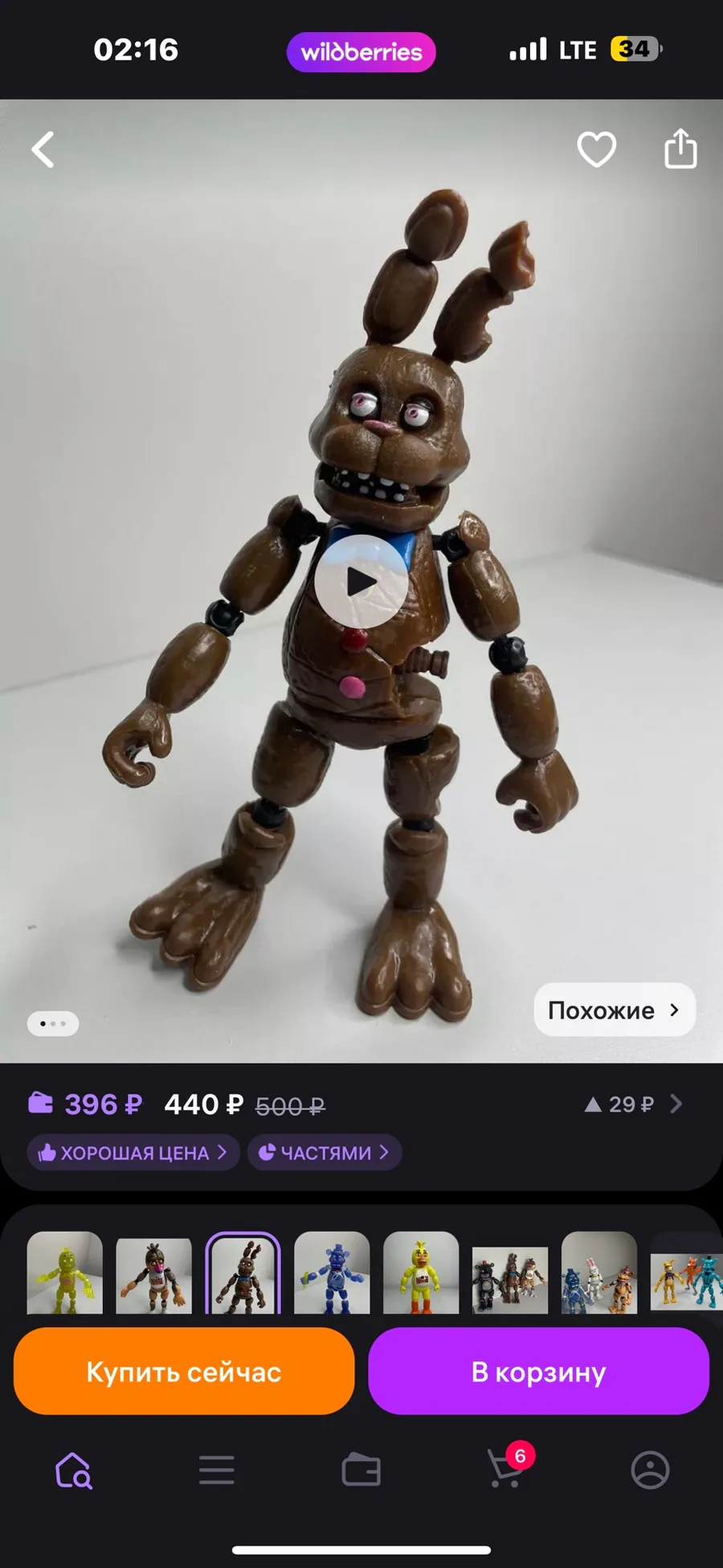Open the 29 ₽ price change details
The height and width of the screenshot is (1568, 723).
[x=633, y=1105]
